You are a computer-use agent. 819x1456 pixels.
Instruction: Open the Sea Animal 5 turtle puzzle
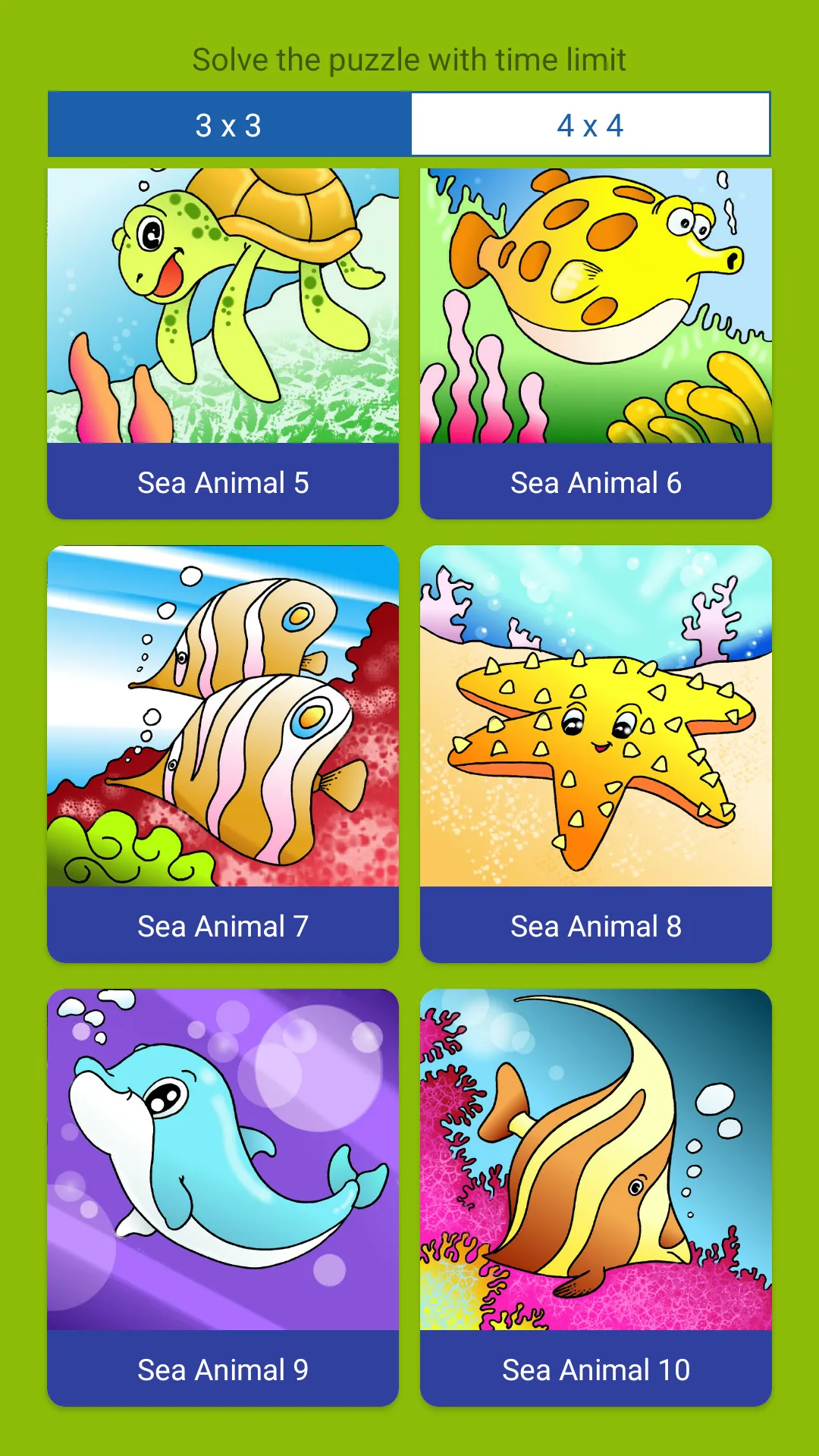223,344
